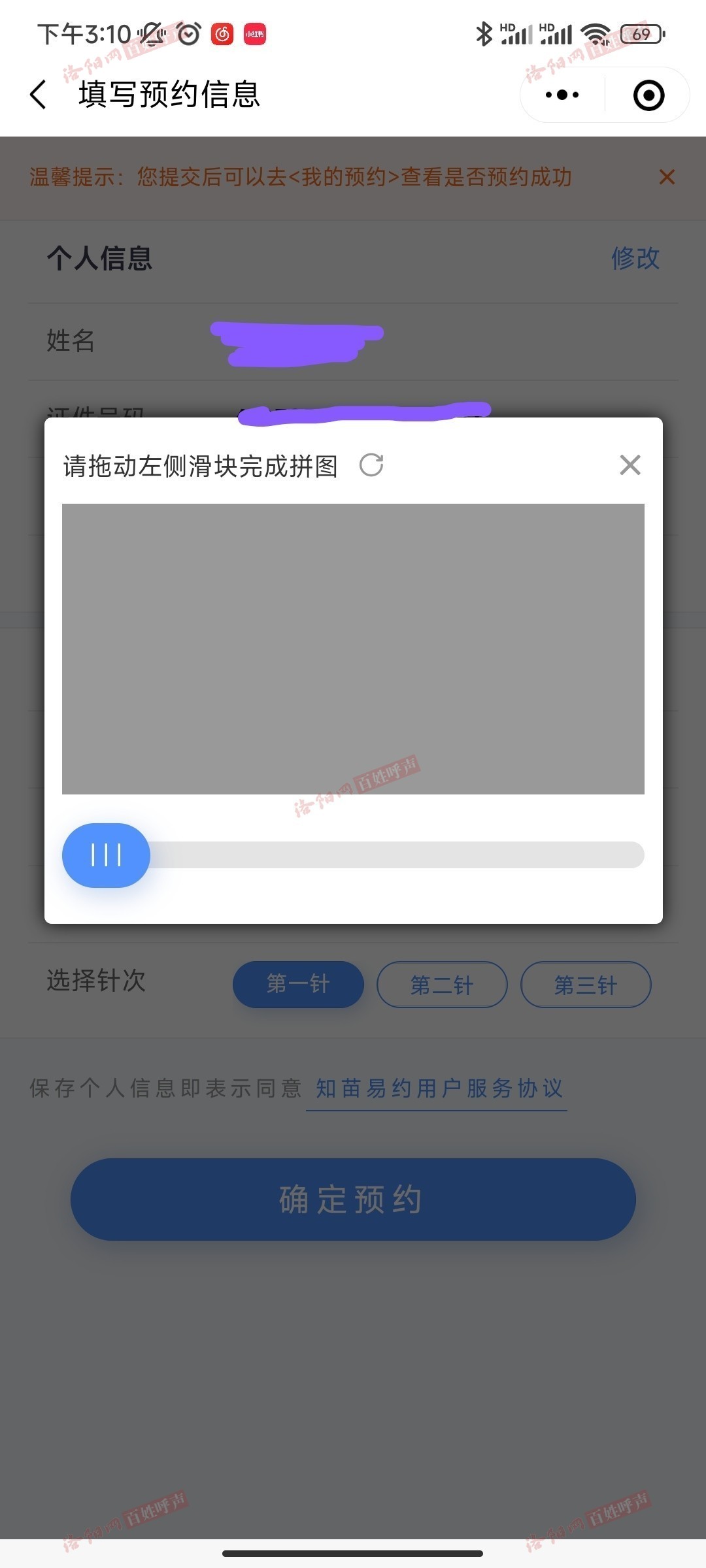Dismiss the 温馨提示 banner
This screenshot has height=1568, width=706.
click(667, 176)
